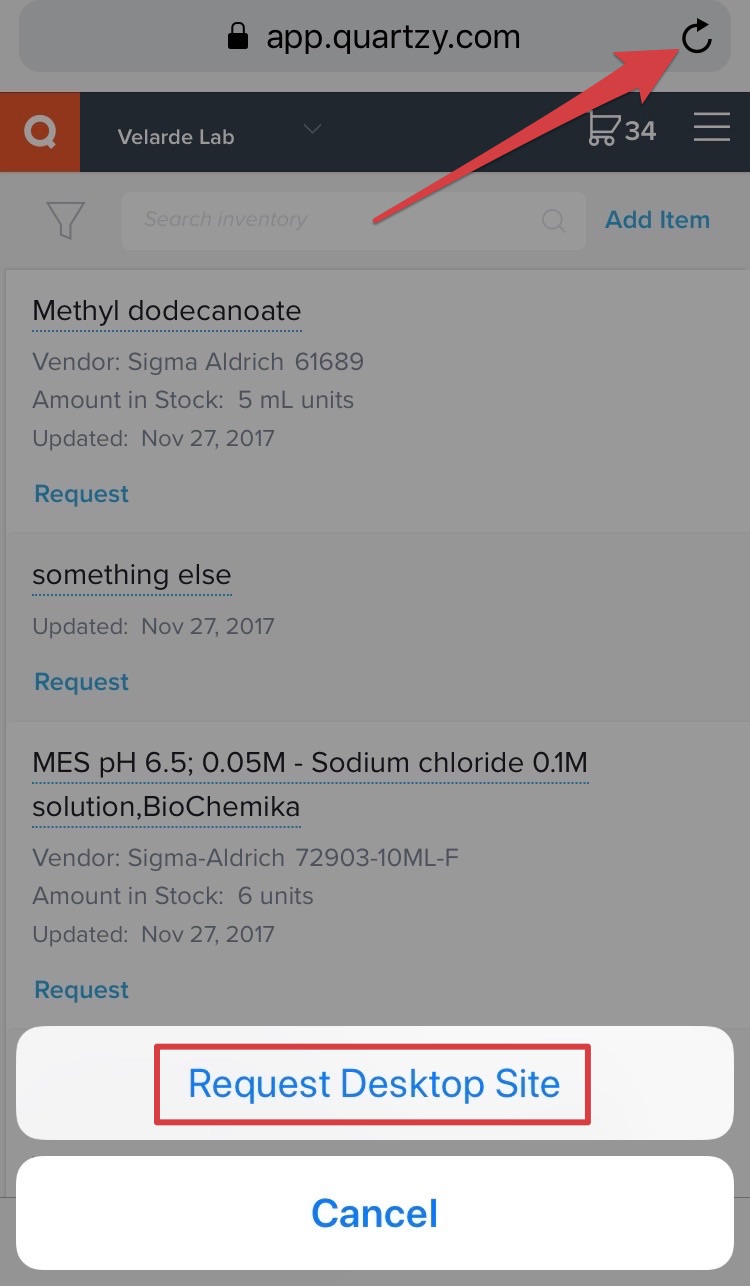Cancel the action sheet
The image size is (750, 1286).
click(x=374, y=1213)
